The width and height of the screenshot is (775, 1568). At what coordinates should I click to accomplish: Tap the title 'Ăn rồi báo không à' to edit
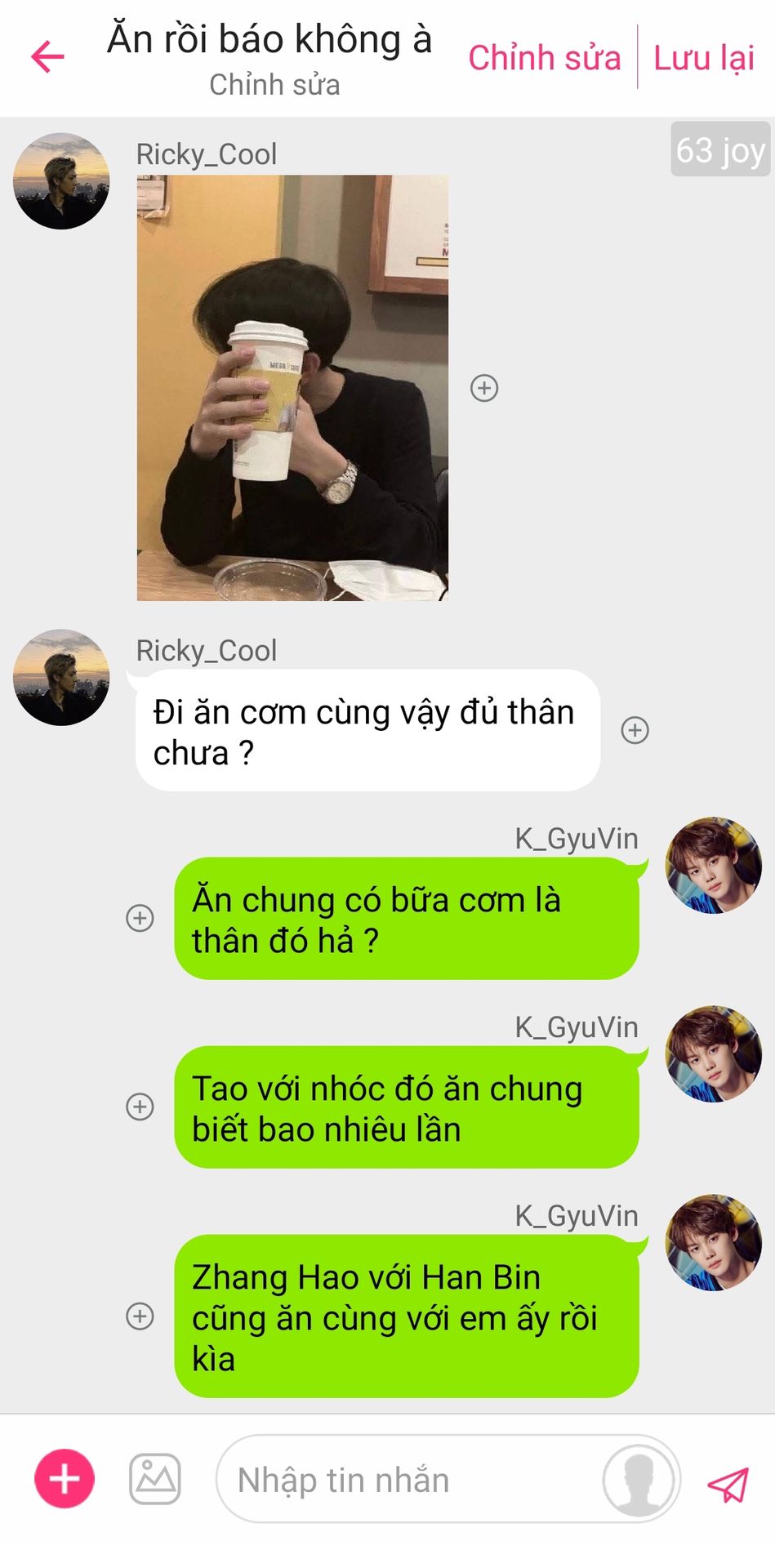(269, 39)
